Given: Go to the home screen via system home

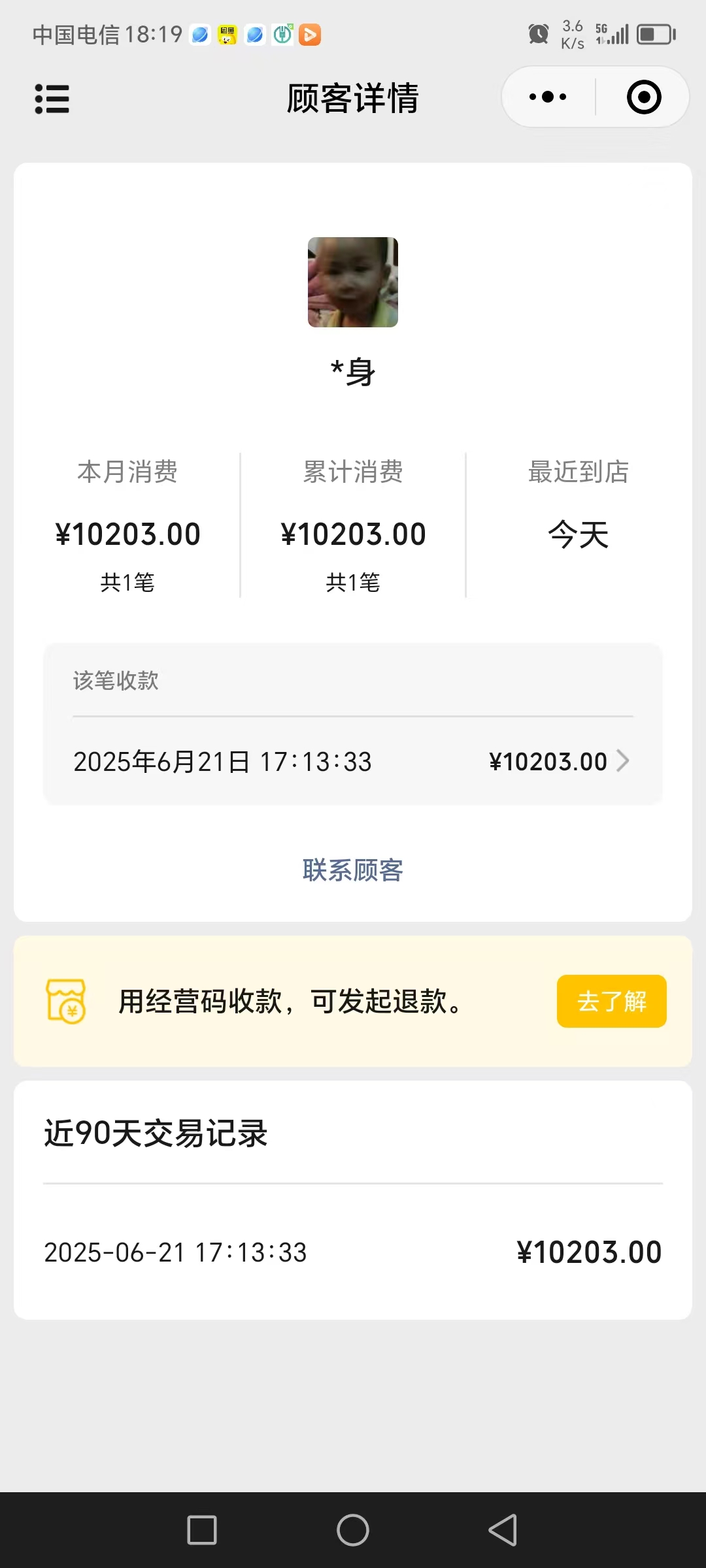Looking at the screenshot, I should tap(353, 1530).
